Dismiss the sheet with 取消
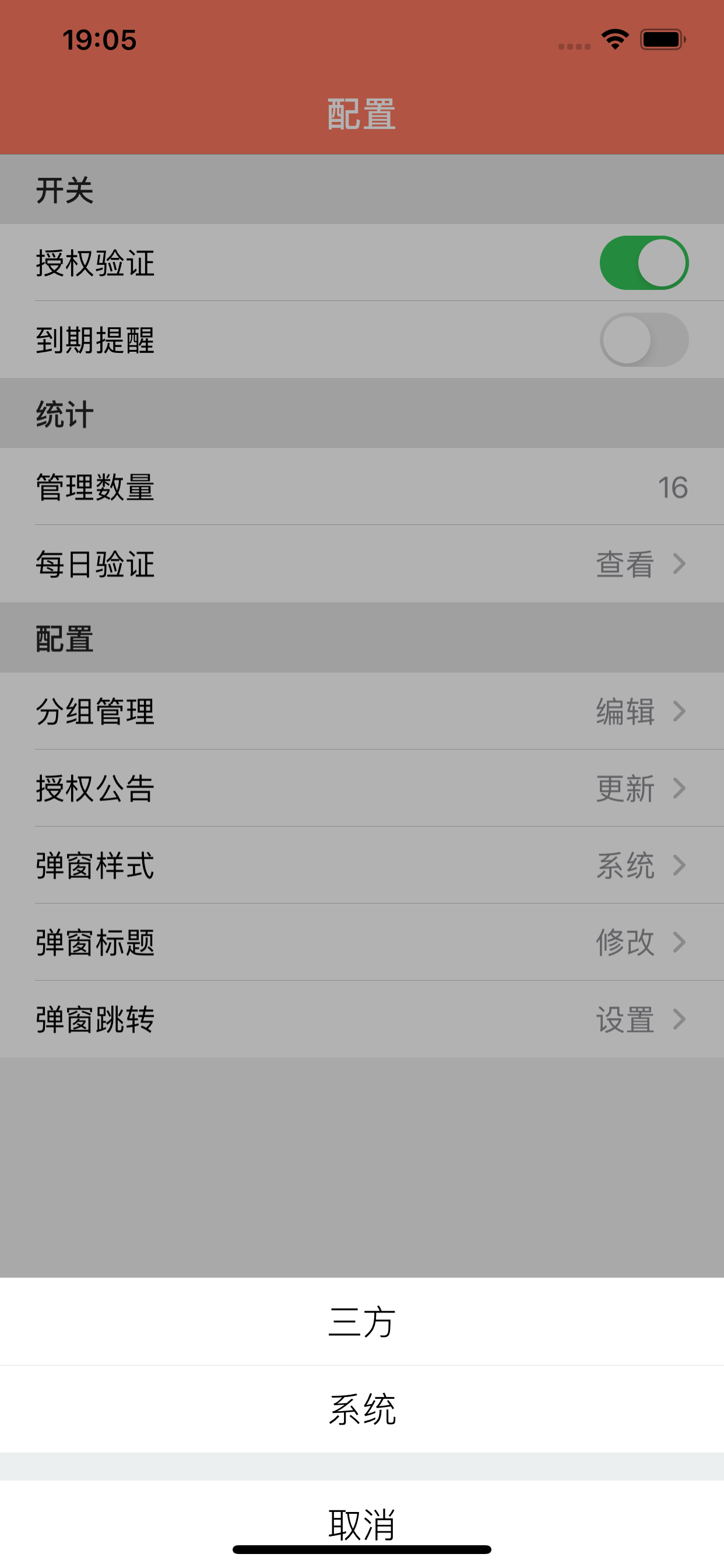 (x=362, y=1523)
